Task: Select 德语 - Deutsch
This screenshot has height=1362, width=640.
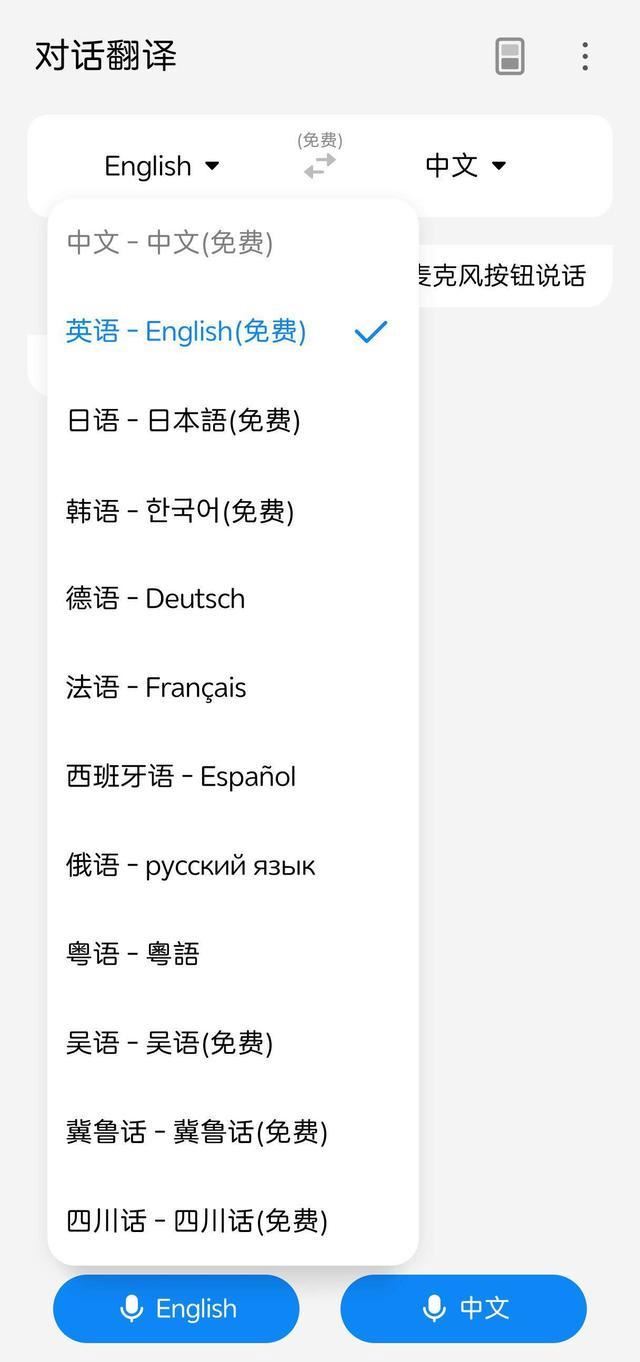Action: coord(233,598)
